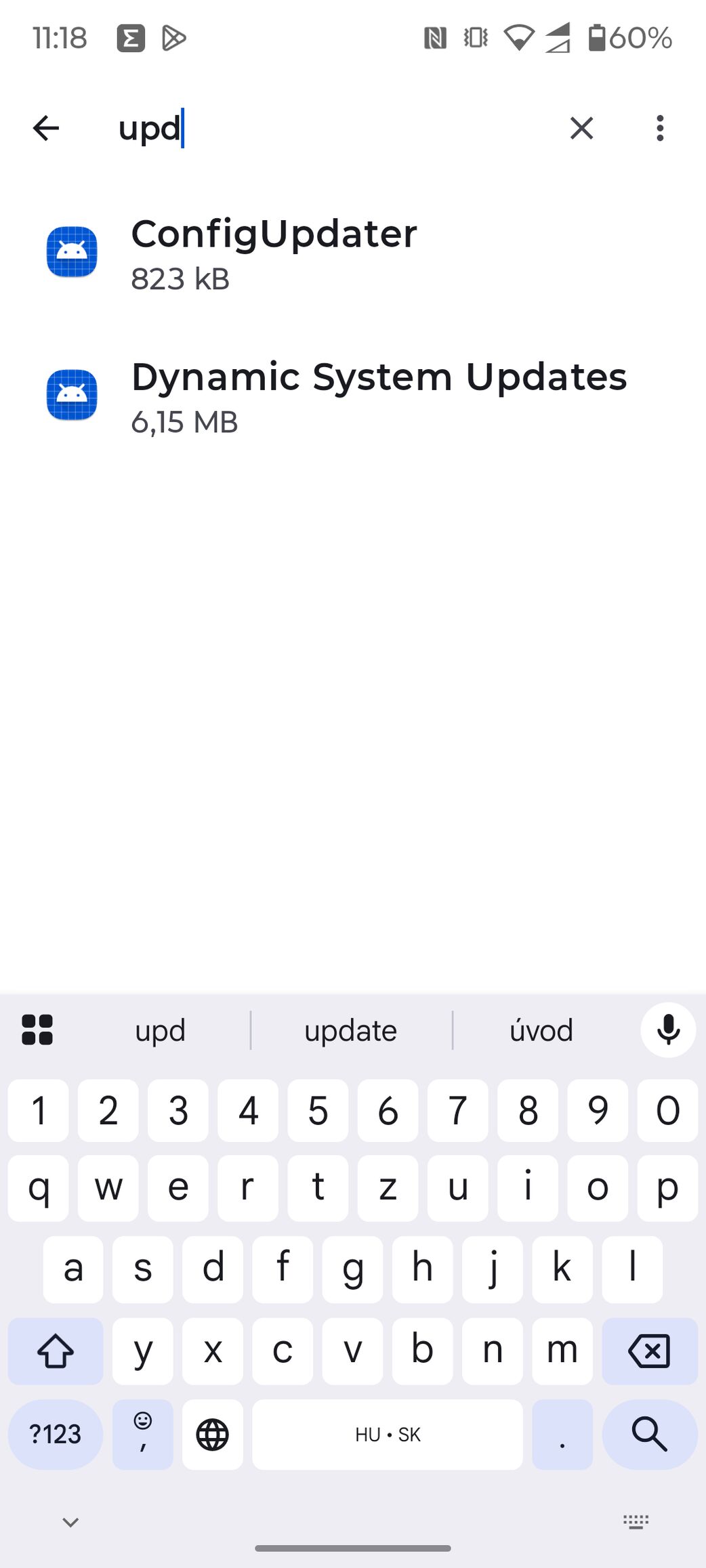This screenshot has height=1568, width=706.
Task: Choose the 'úvod' keyboard suggestion
Action: pos(541,1031)
